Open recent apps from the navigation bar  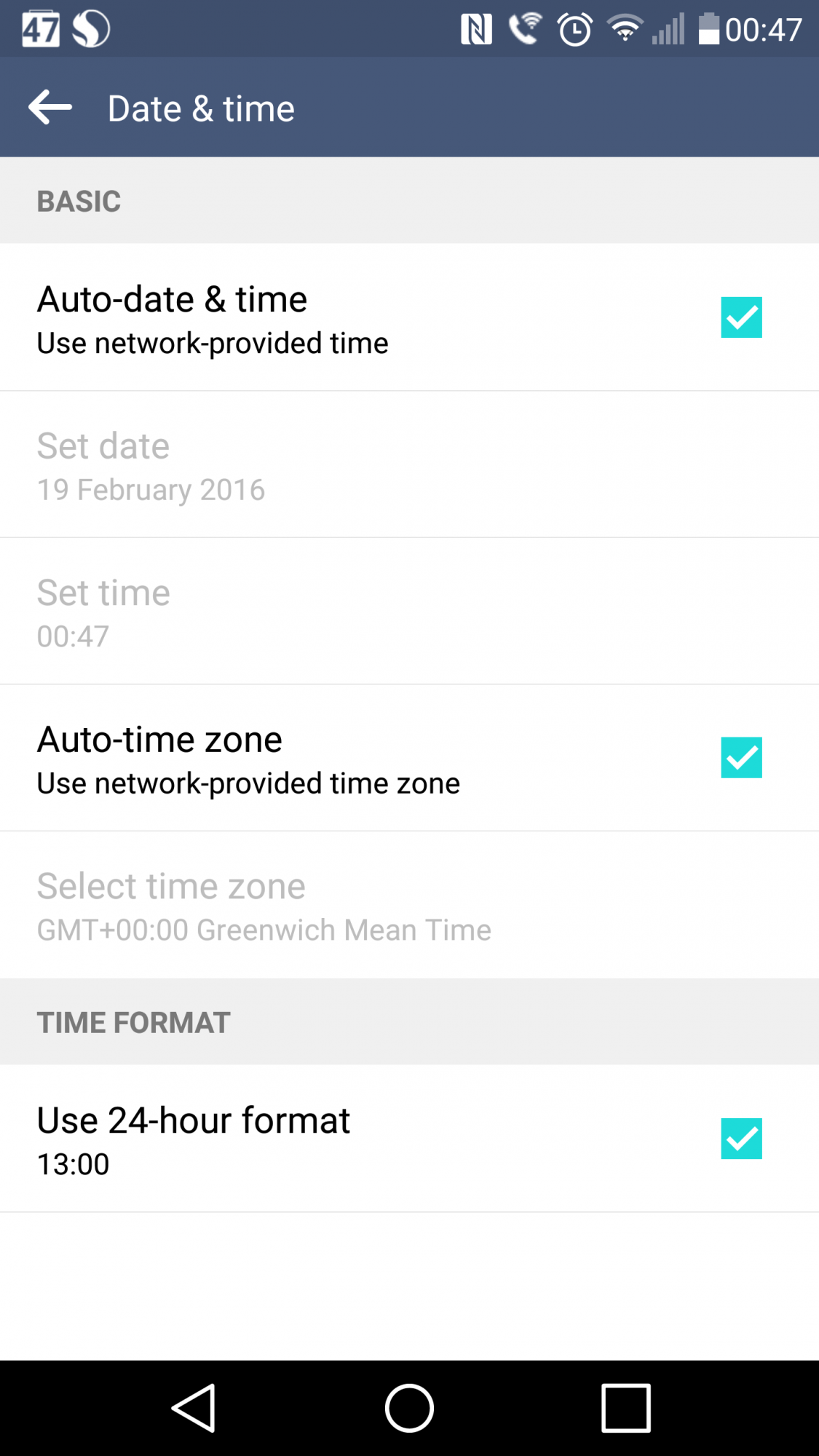coord(626,1408)
